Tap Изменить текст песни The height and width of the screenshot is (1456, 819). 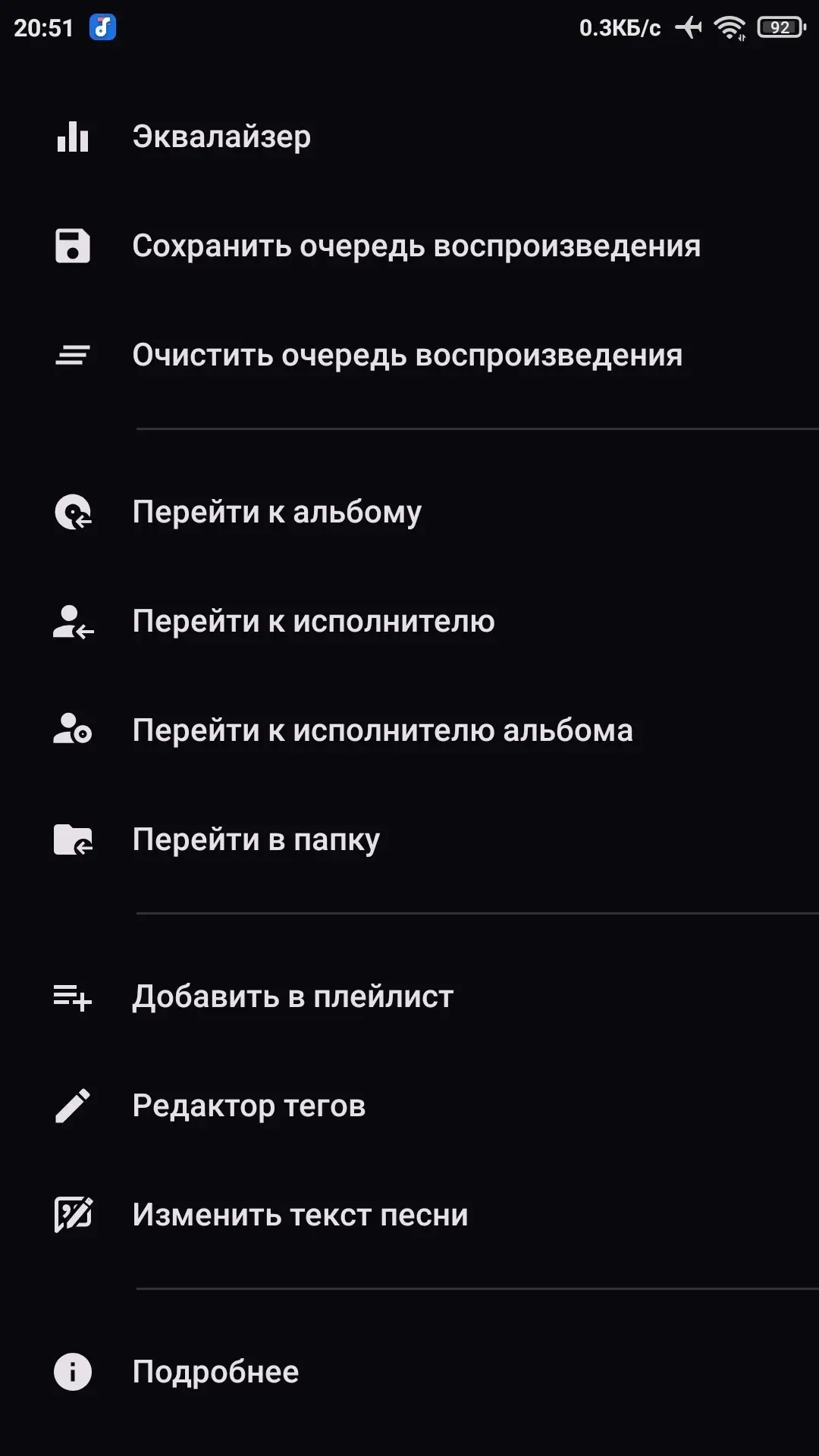409,1215
